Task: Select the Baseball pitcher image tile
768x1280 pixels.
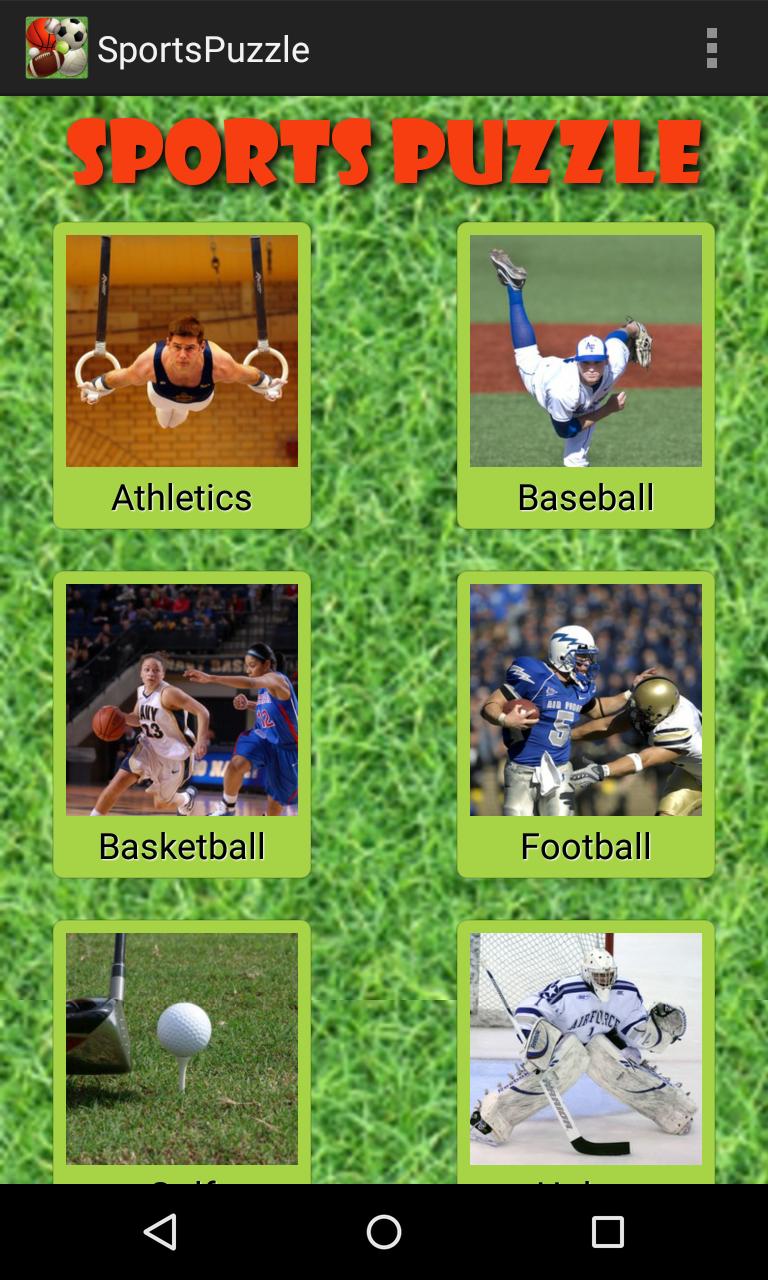Action: [585, 350]
